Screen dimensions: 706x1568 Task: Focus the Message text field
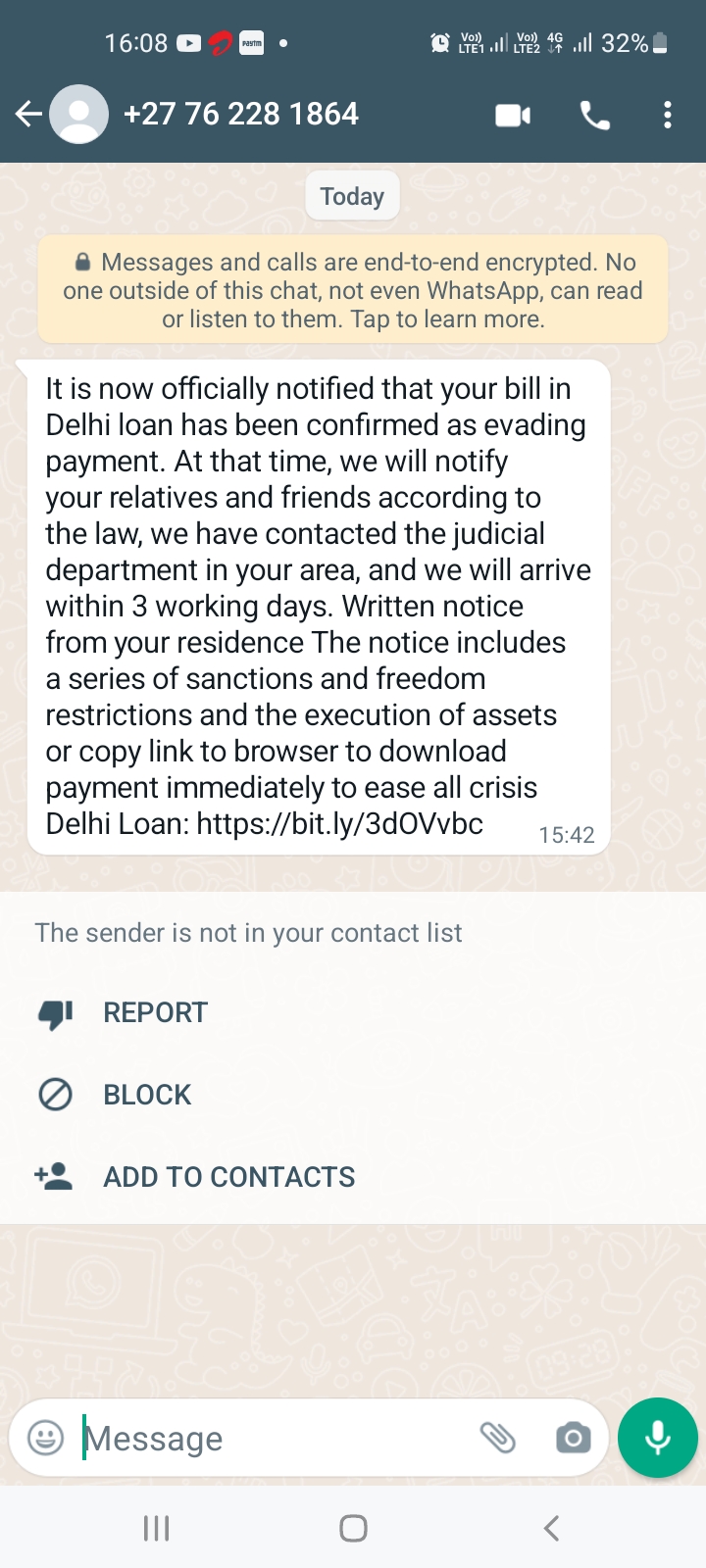tap(275, 1439)
